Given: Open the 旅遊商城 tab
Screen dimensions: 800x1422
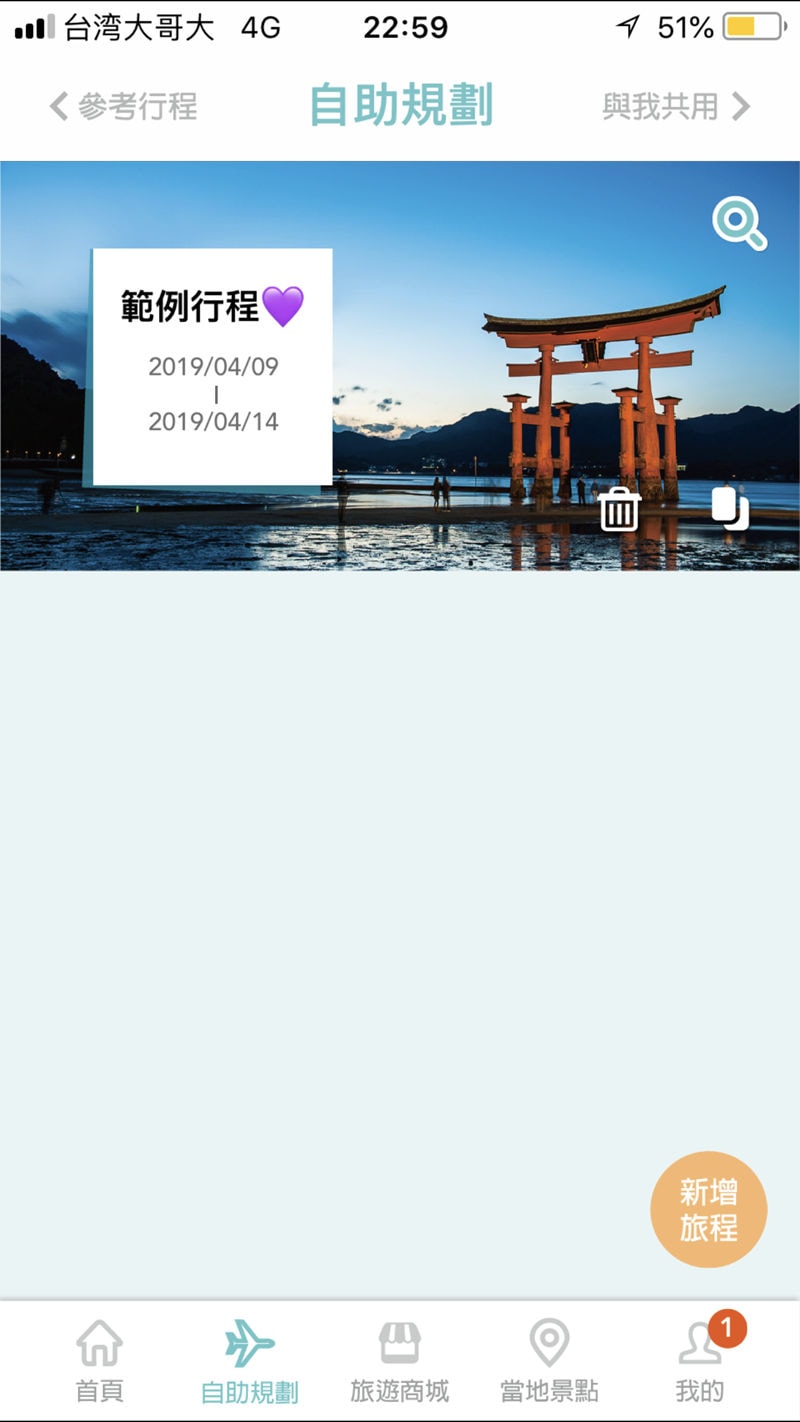Looking at the screenshot, I should pos(399,1360).
